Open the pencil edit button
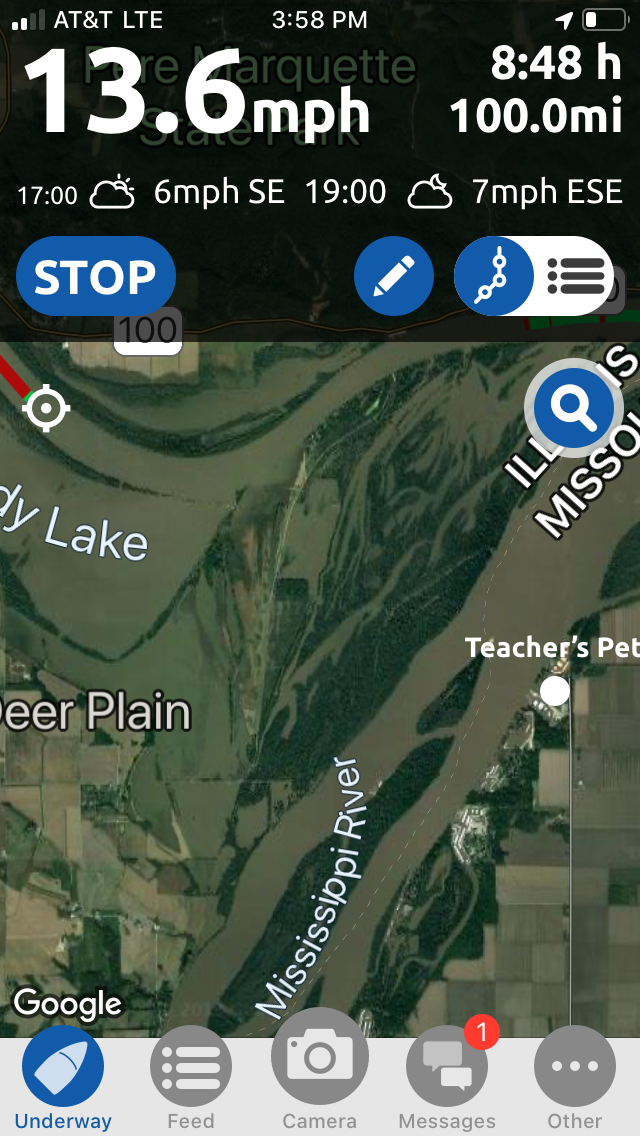Screen dimensions: 640x1136 point(394,277)
